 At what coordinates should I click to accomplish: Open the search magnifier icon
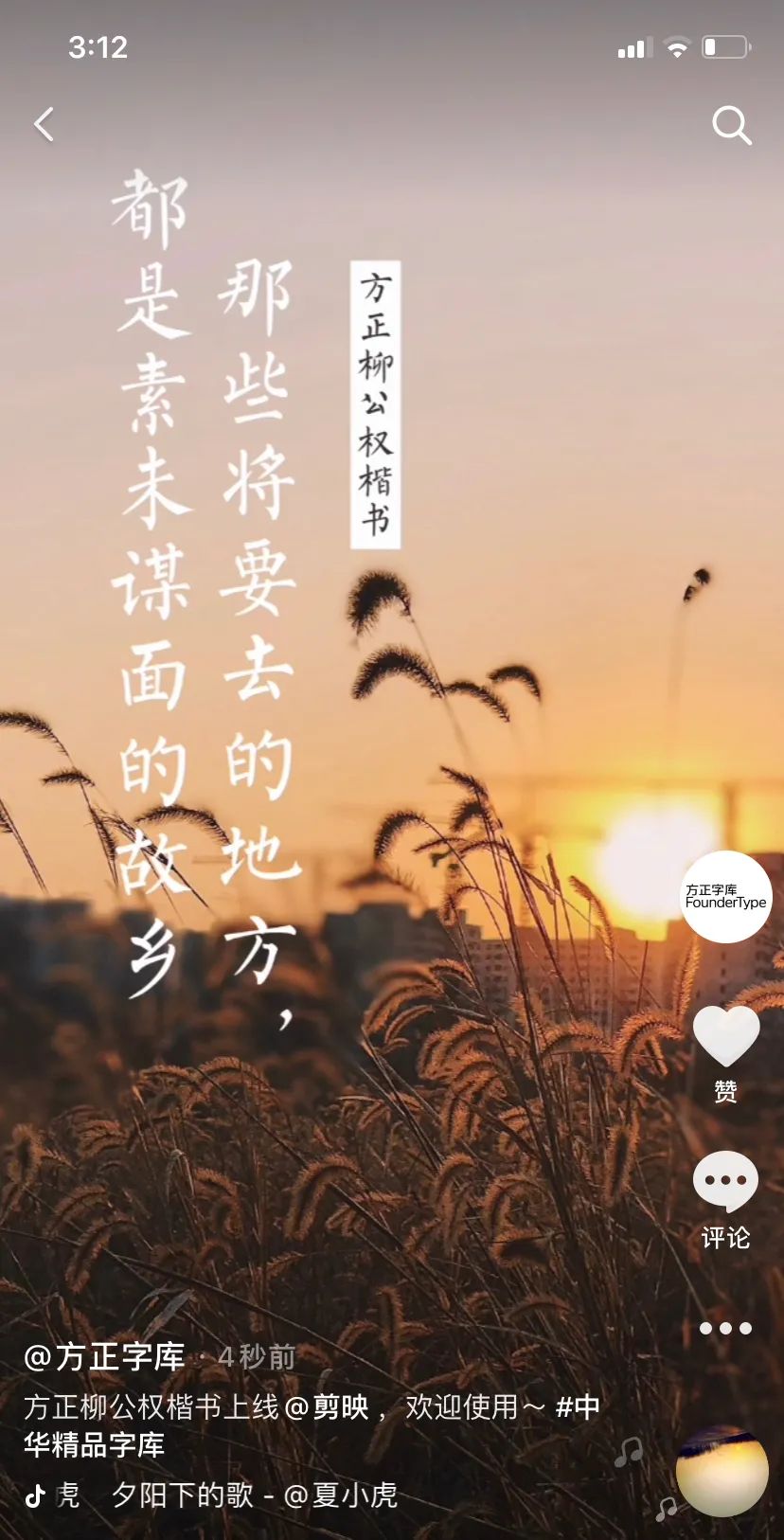[x=731, y=125]
